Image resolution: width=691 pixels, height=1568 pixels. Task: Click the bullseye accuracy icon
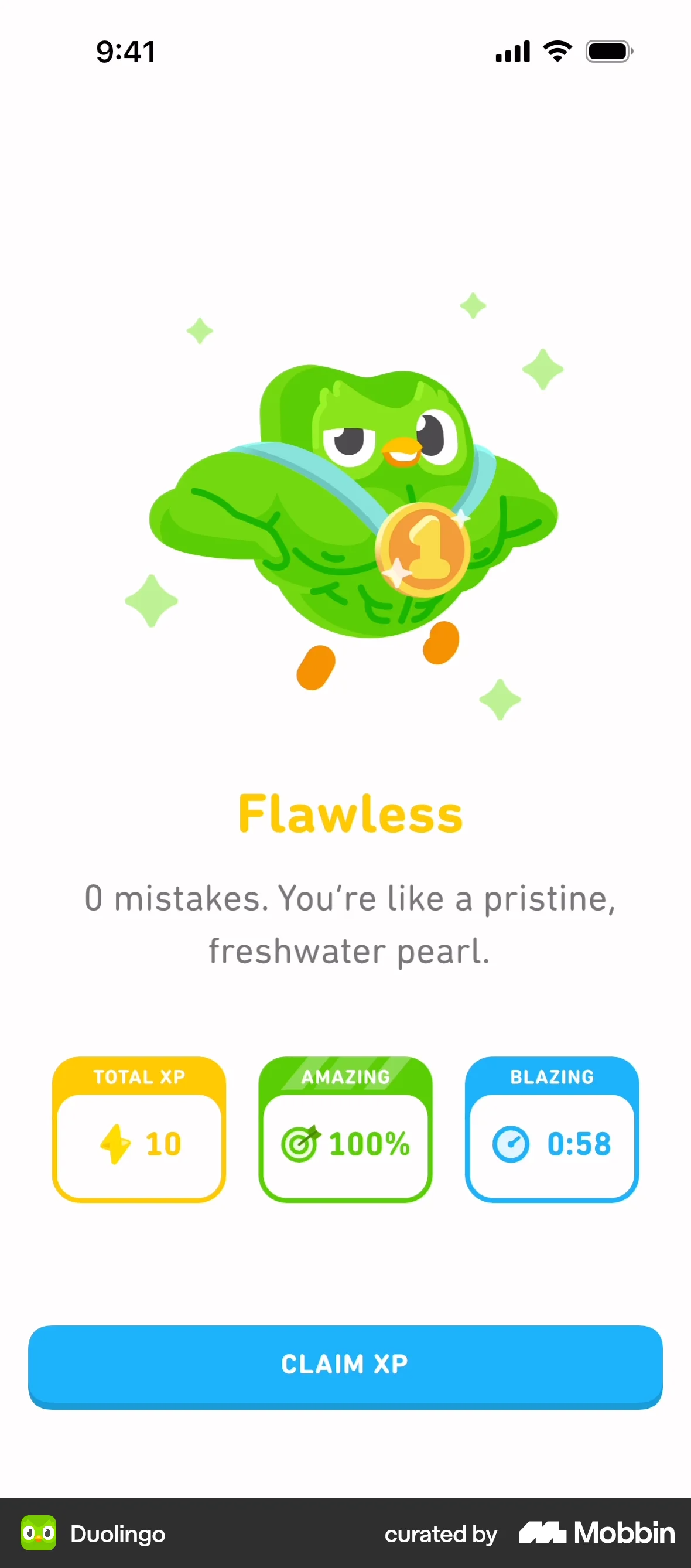[x=301, y=1143]
